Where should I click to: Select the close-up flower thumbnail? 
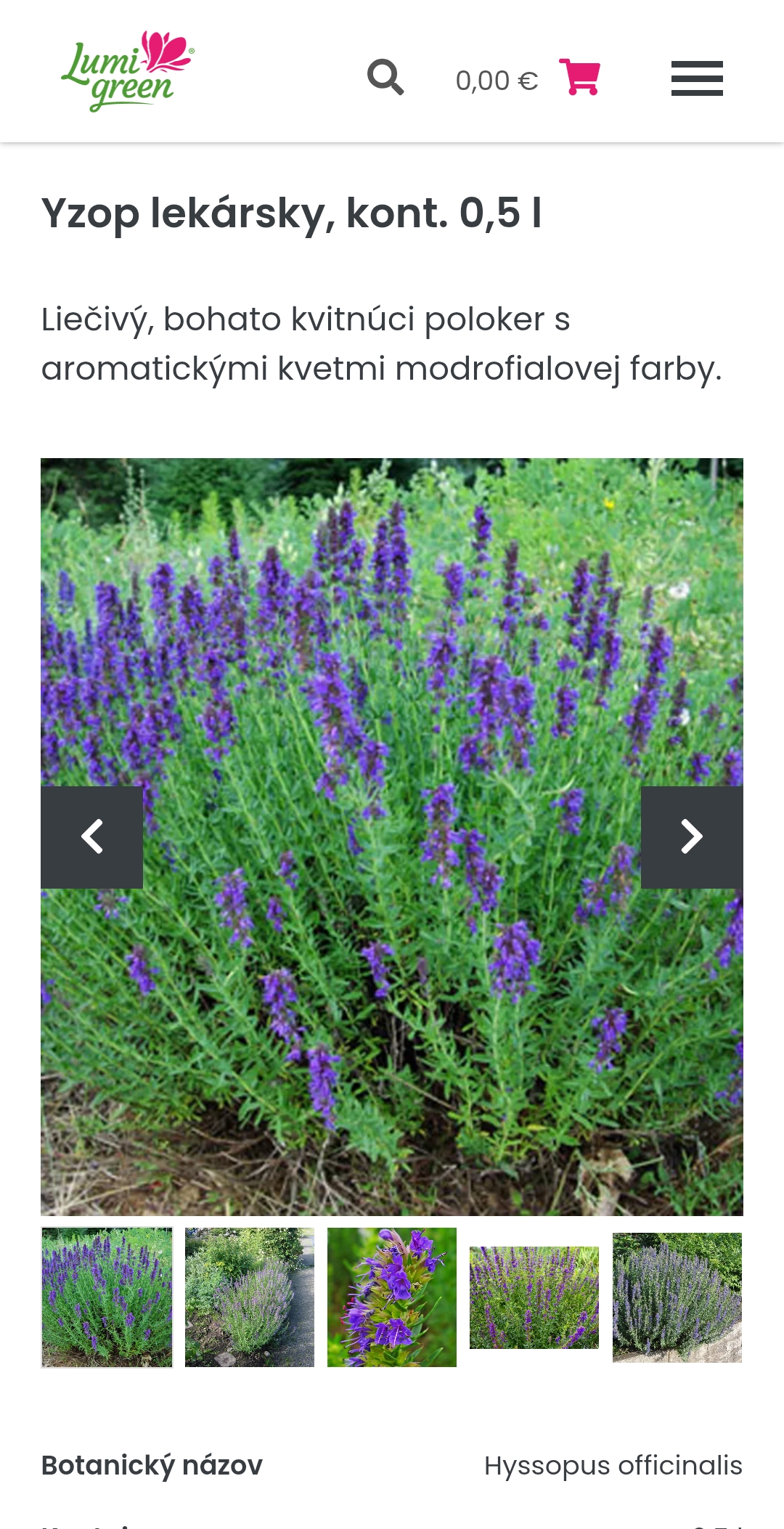[x=392, y=1297]
